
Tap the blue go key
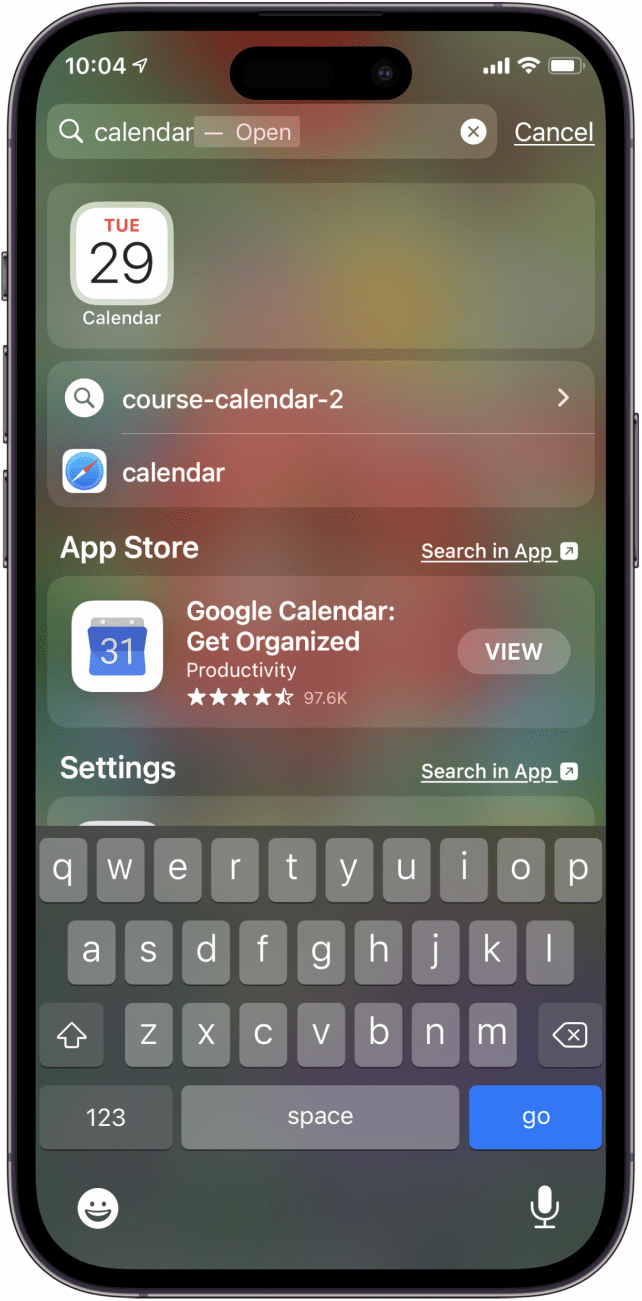pos(535,1117)
